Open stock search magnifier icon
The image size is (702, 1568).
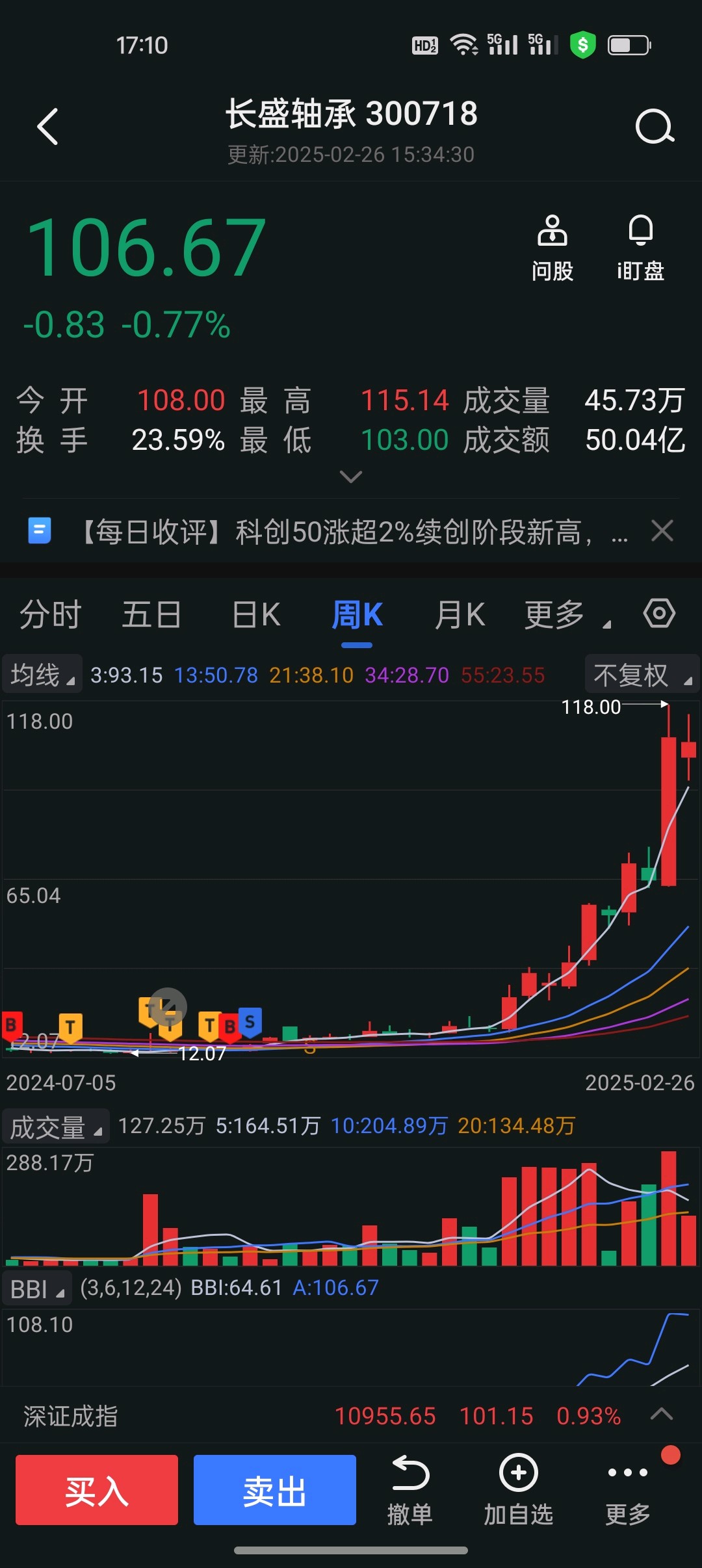[x=654, y=126]
